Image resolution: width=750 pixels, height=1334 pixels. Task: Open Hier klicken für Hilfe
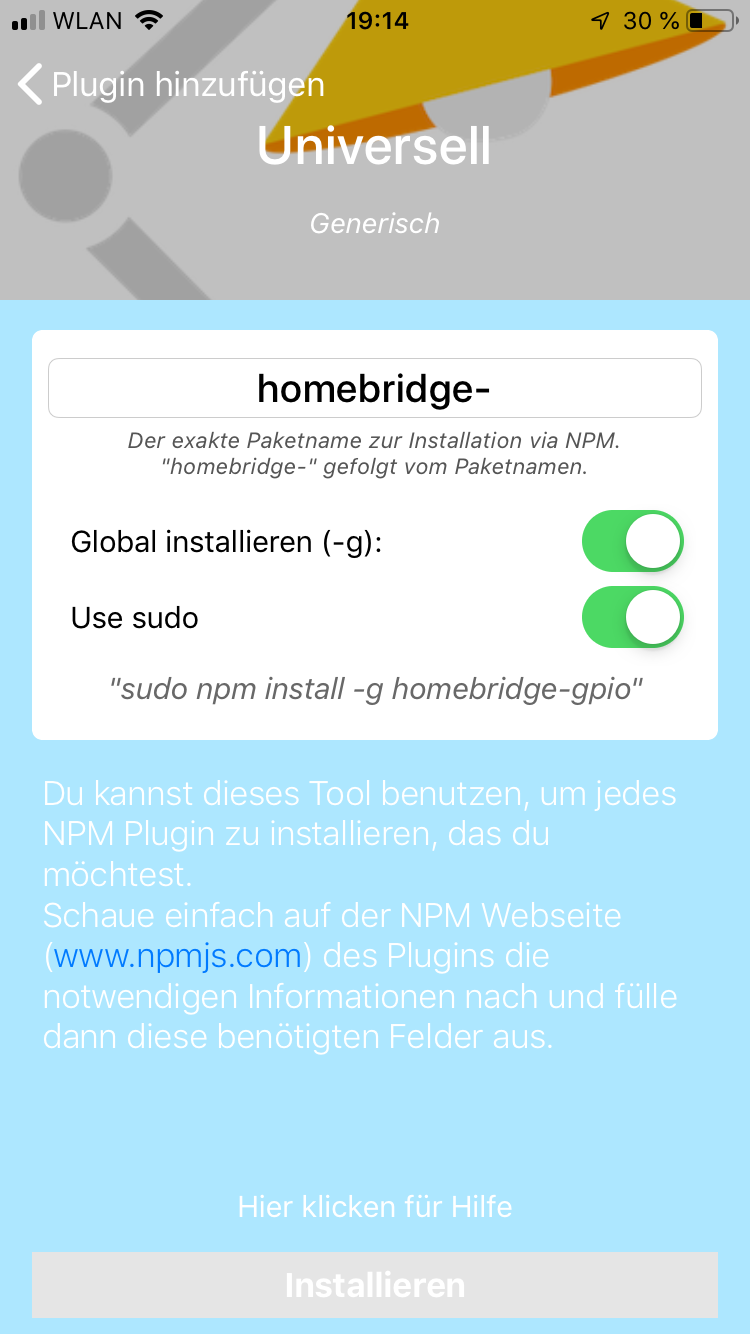tap(374, 1207)
